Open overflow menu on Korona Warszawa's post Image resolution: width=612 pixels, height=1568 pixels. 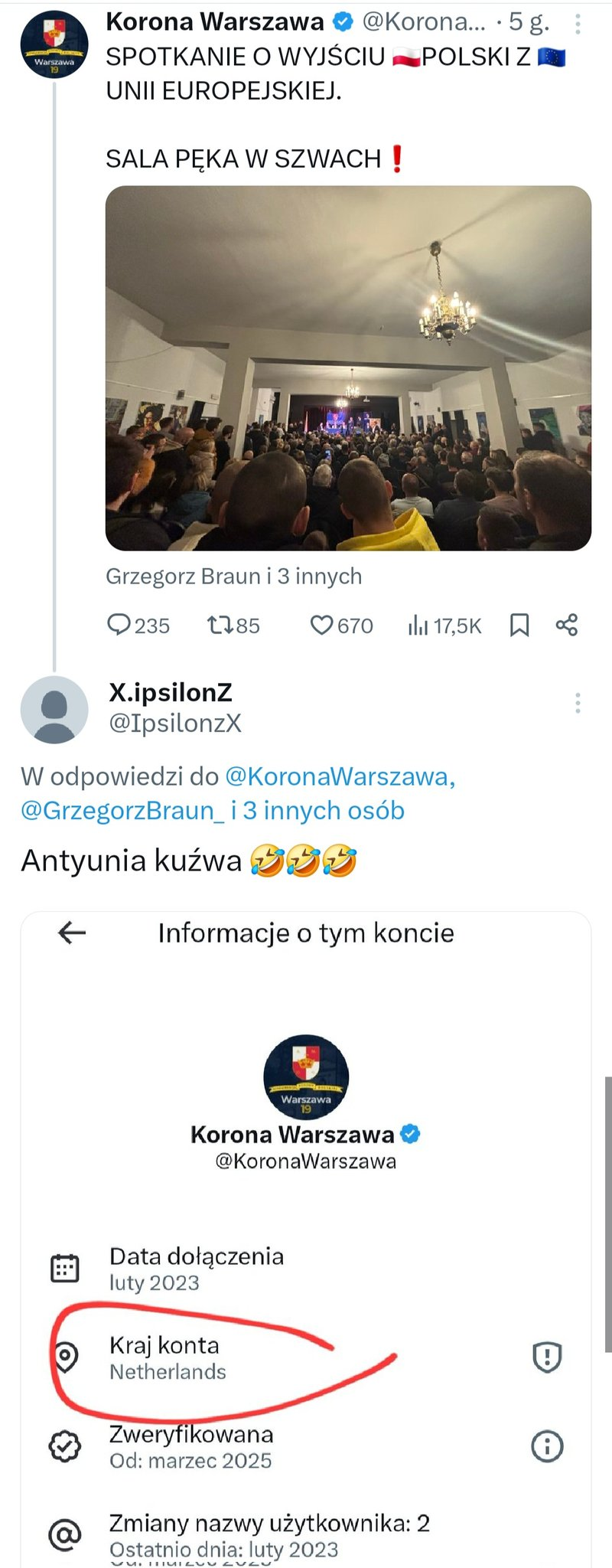point(578,24)
